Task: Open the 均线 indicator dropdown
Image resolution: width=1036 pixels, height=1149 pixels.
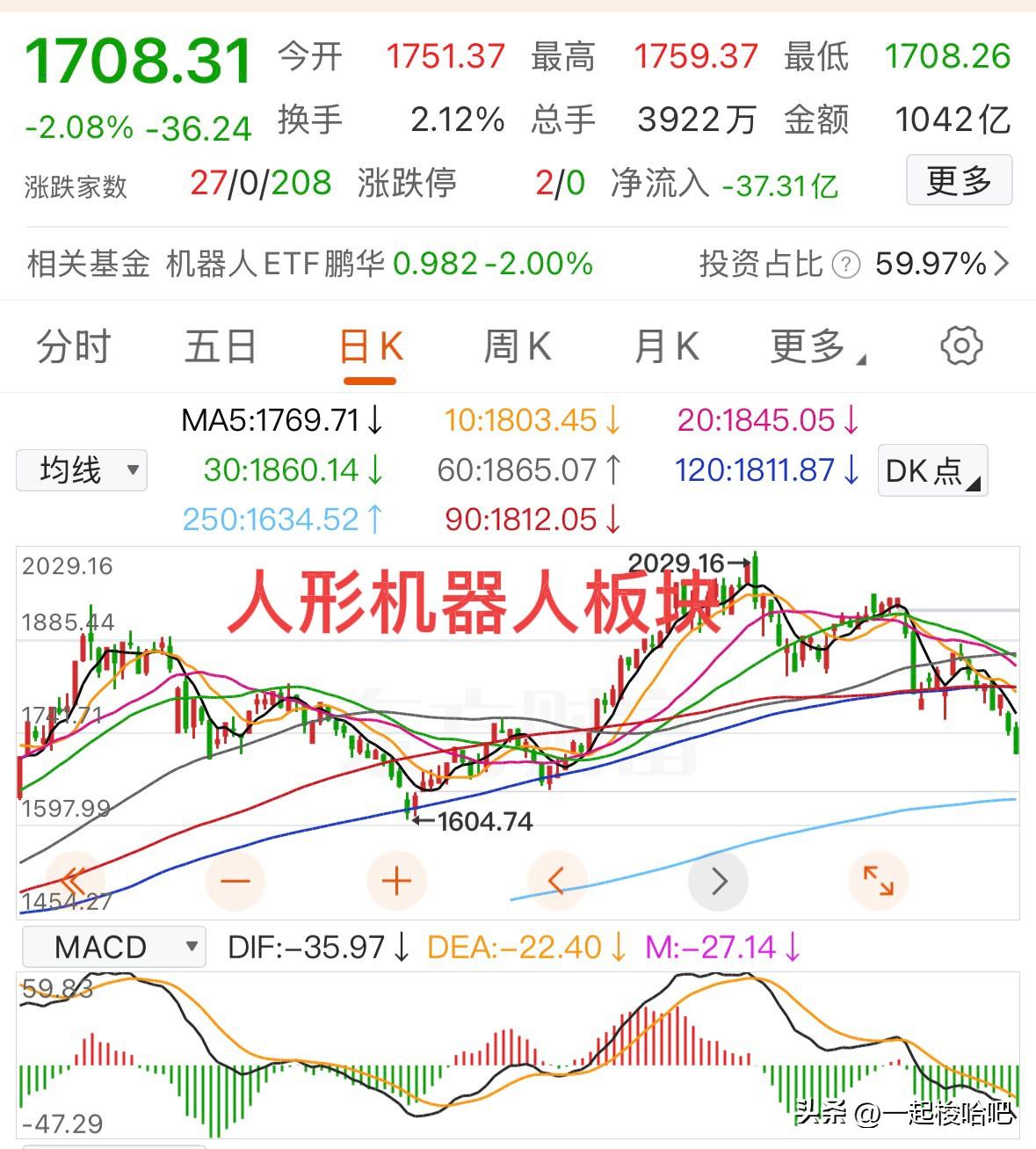Action: pyautogui.click(x=81, y=471)
